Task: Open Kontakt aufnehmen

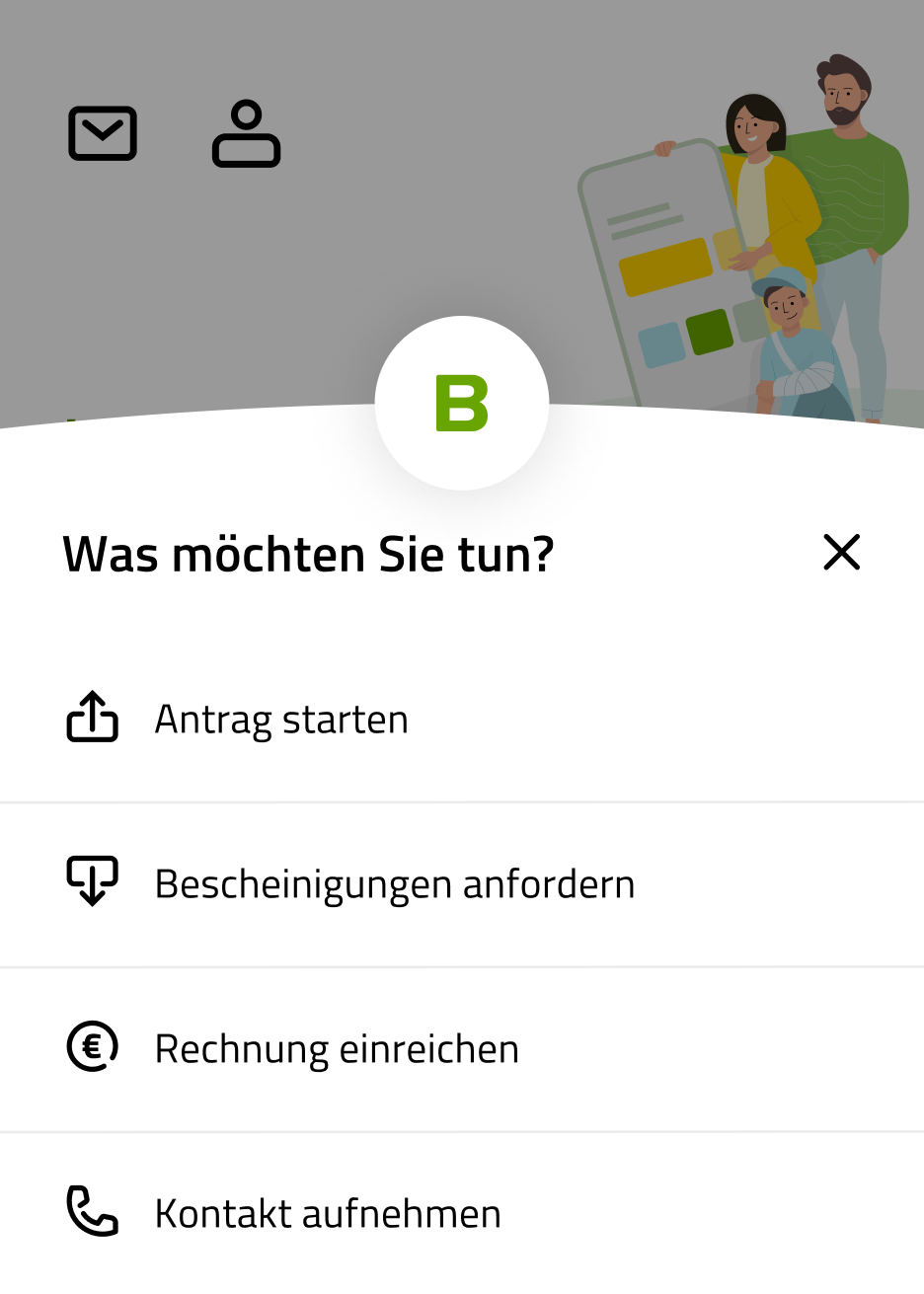Action: pyautogui.click(x=327, y=1213)
